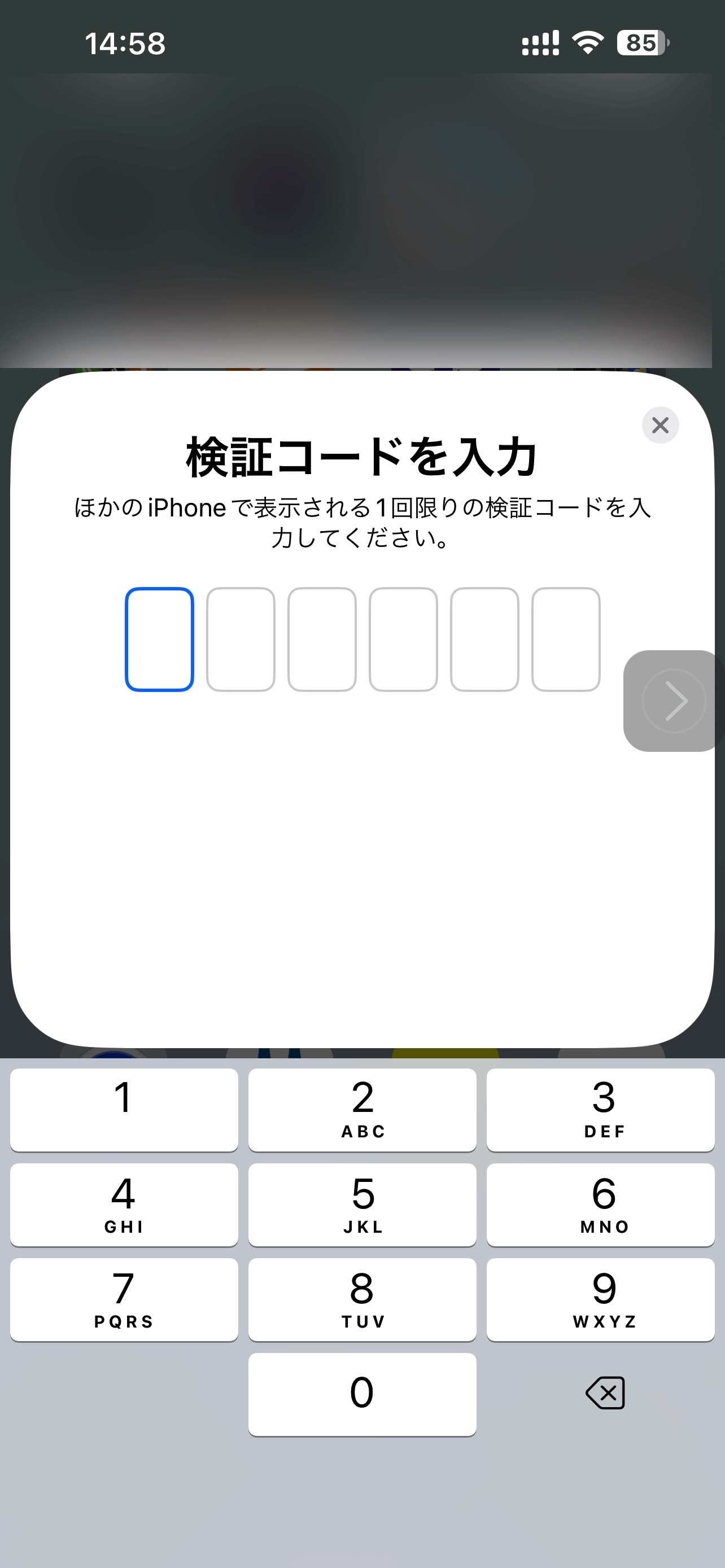Choose the 9 WXYZ key

pyautogui.click(x=600, y=1299)
